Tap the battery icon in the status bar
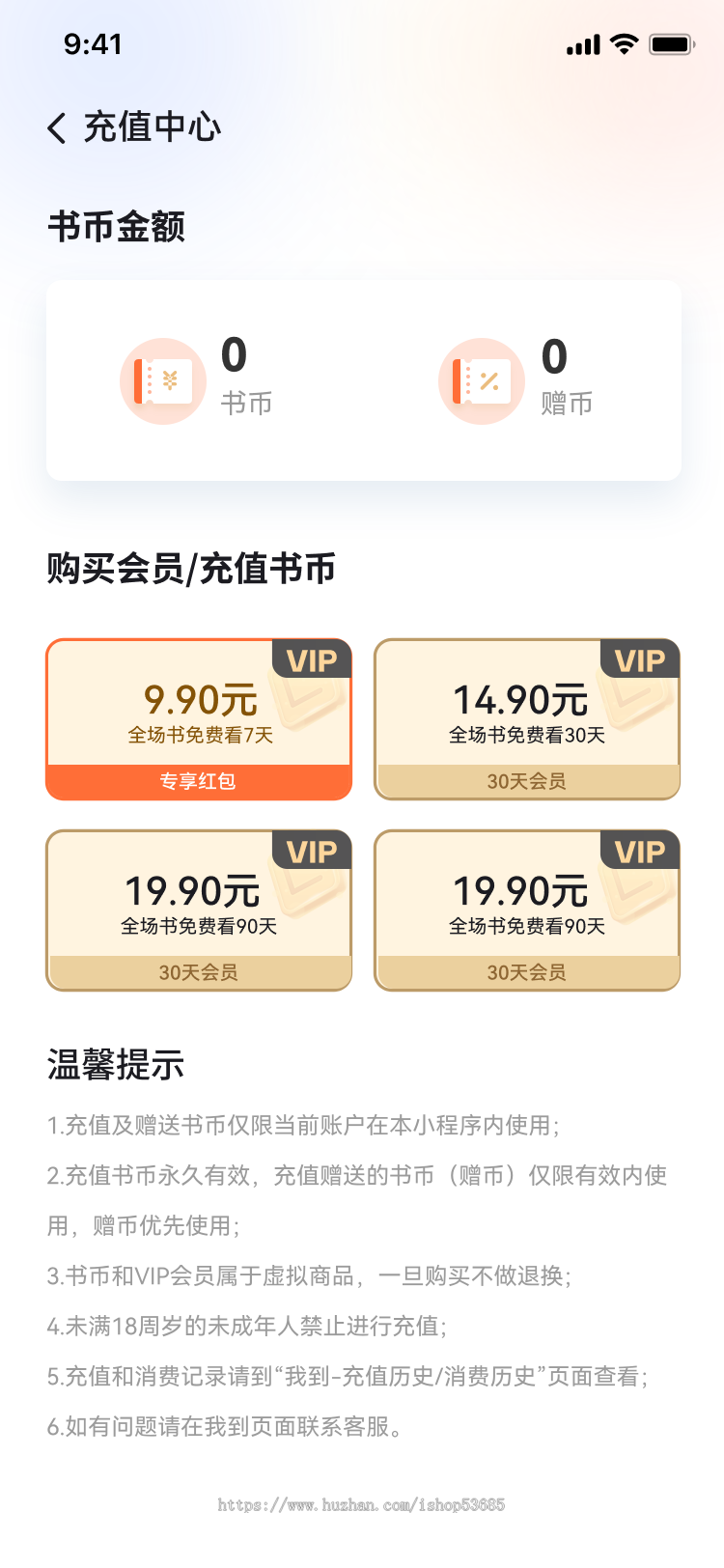Viewport: 724px width, 1568px height. click(x=670, y=43)
